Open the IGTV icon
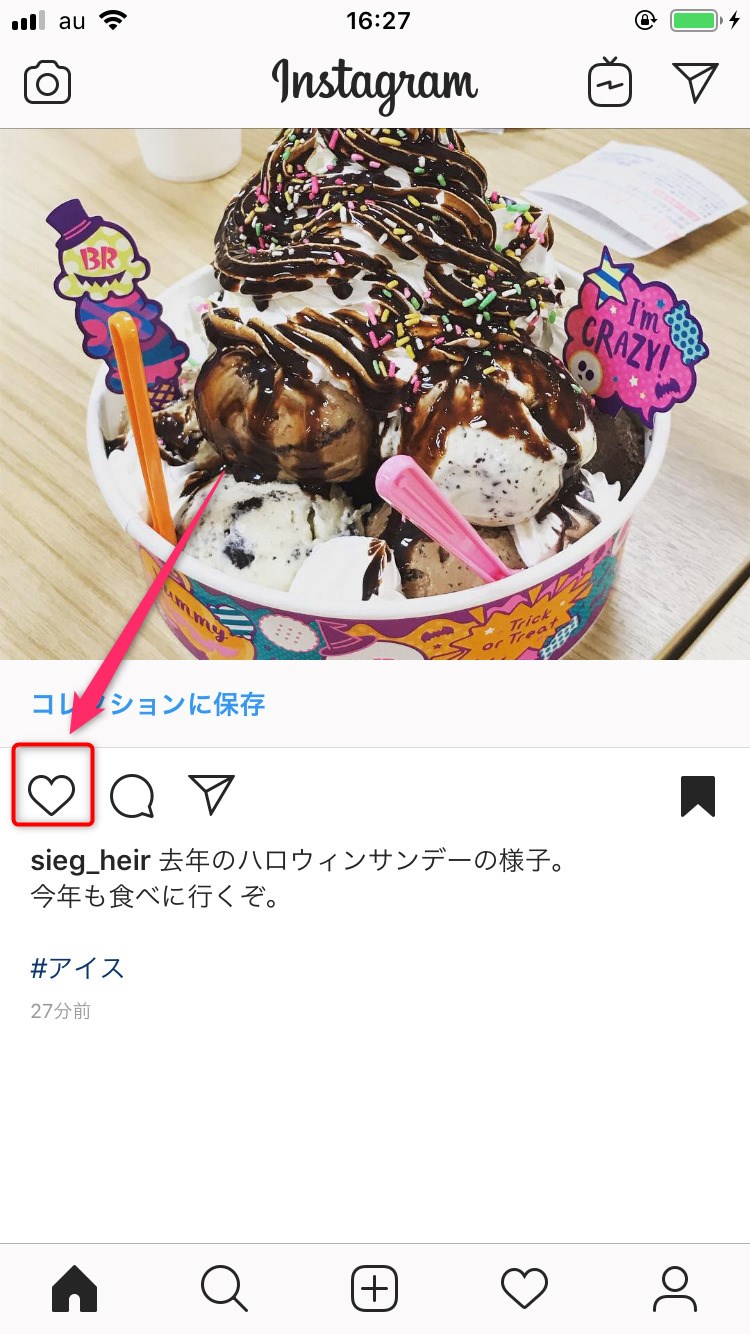The height and width of the screenshot is (1334, 750). [609, 82]
